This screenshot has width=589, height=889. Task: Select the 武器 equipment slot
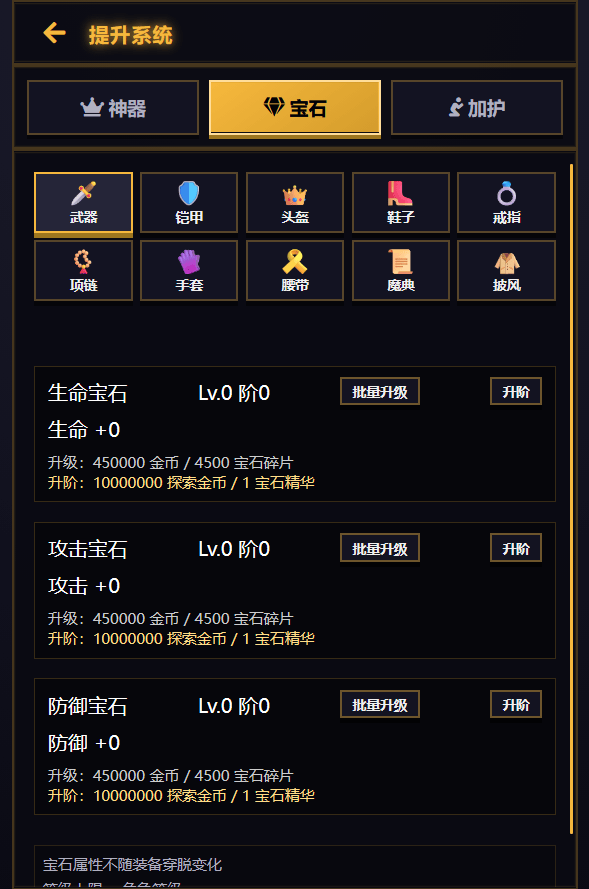pos(83,202)
